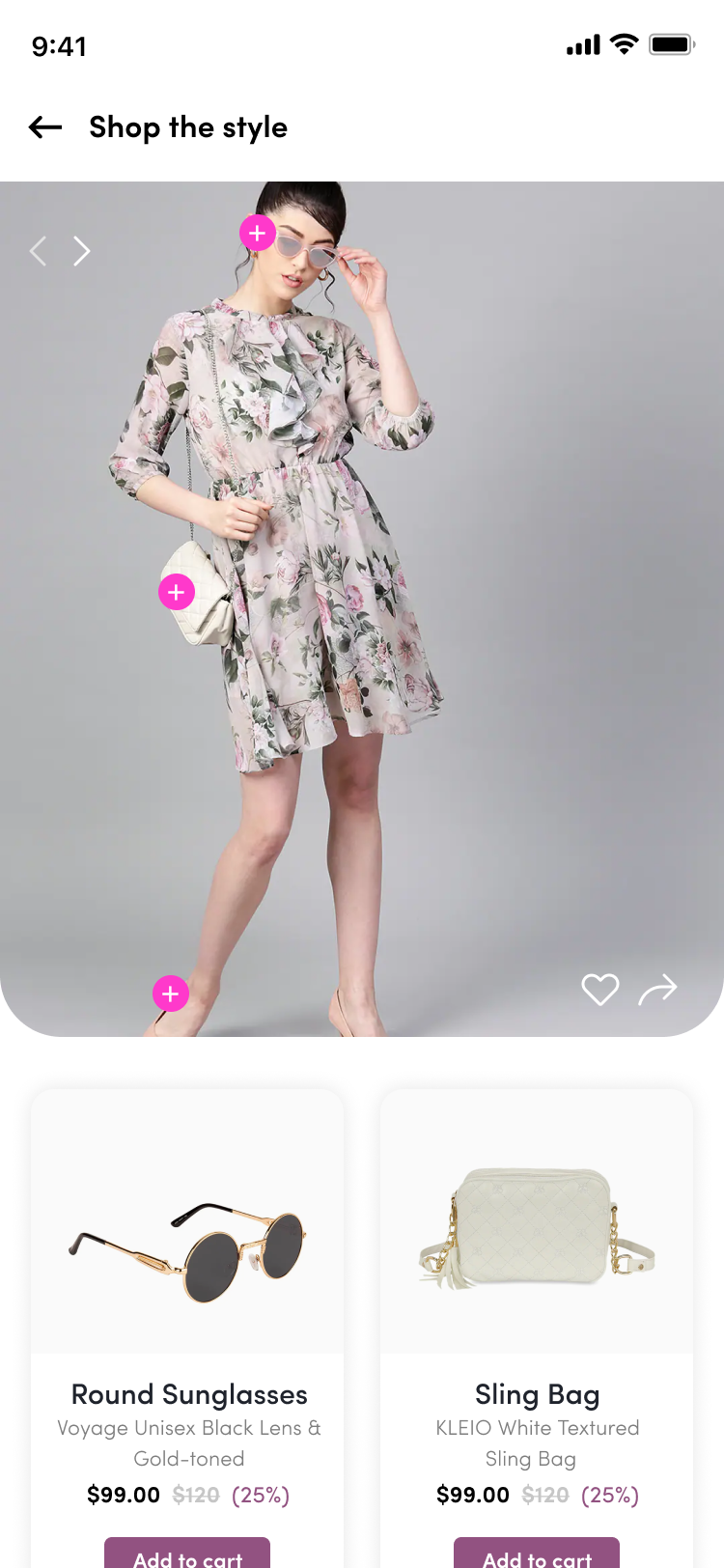Tap the plus hotspot on the handbag
The image size is (724, 1568).
177,592
